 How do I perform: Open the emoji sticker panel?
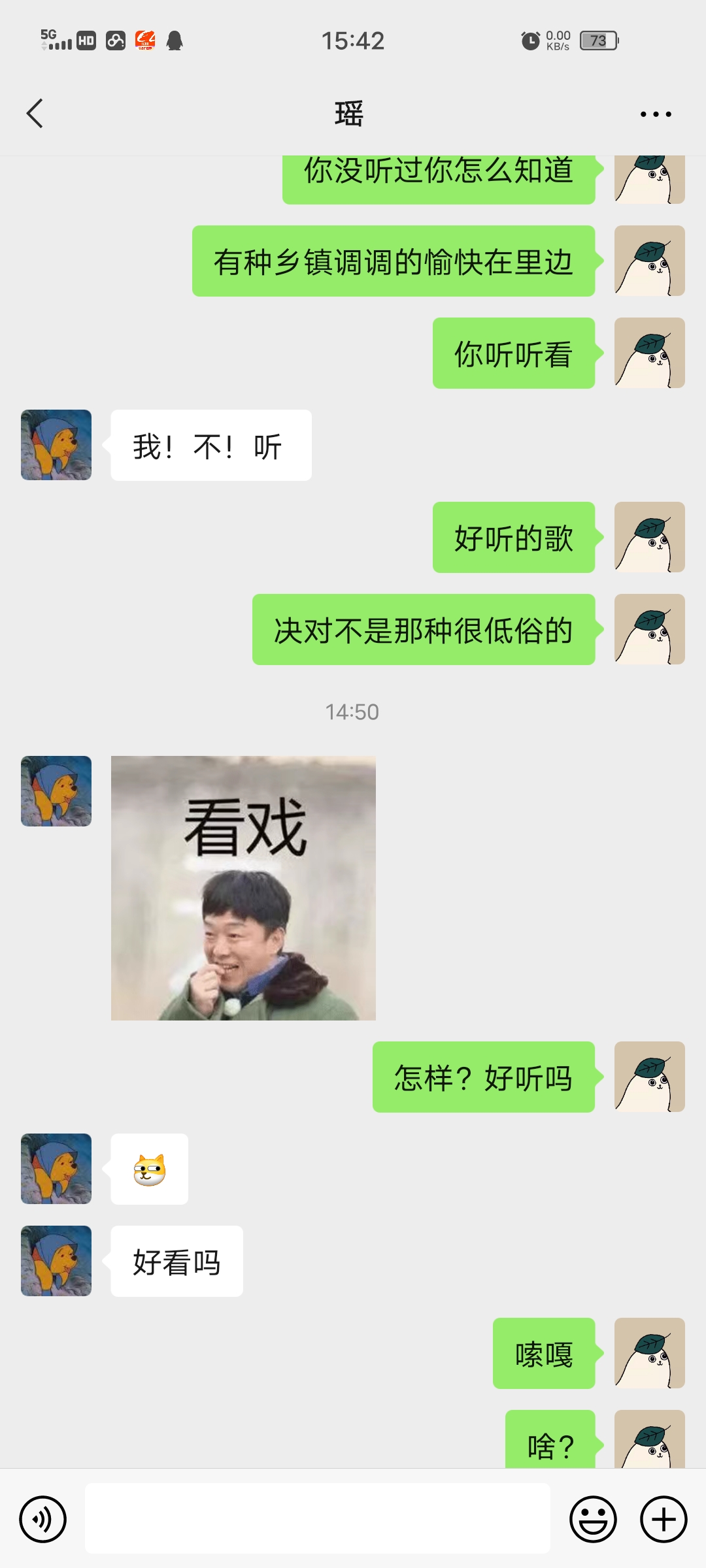coord(593,1519)
